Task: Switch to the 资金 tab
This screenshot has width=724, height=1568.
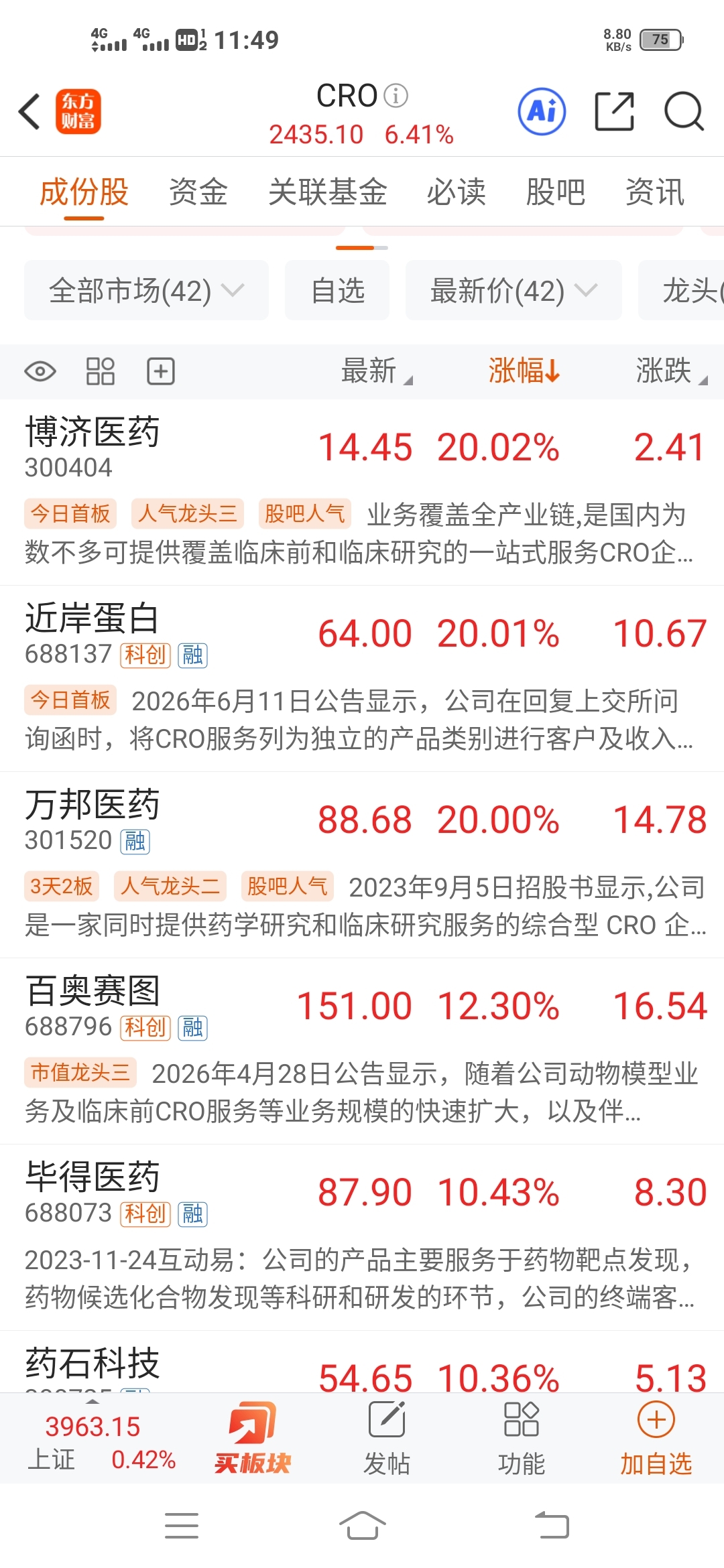Action: (x=198, y=192)
